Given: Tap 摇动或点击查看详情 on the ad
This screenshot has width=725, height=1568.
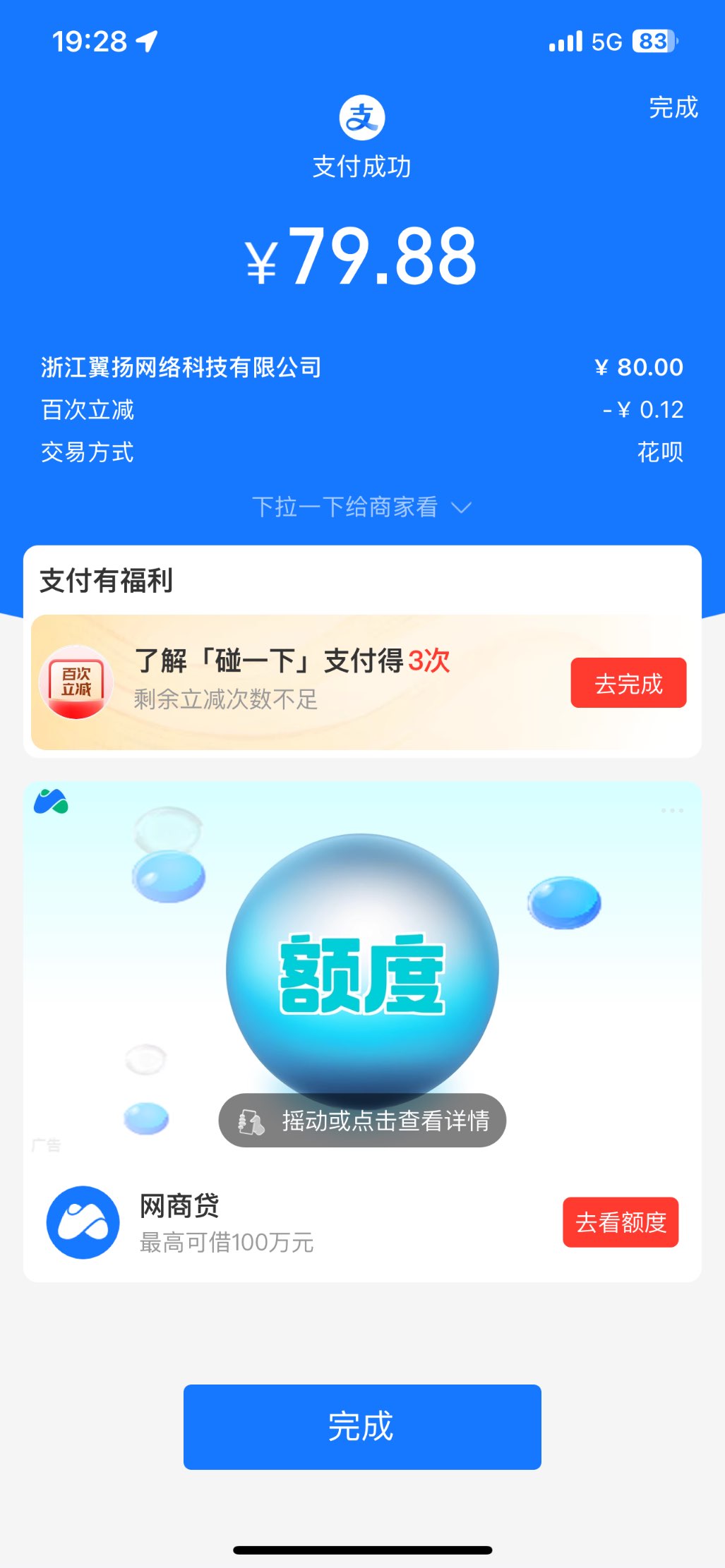Looking at the screenshot, I should (x=362, y=1120).
